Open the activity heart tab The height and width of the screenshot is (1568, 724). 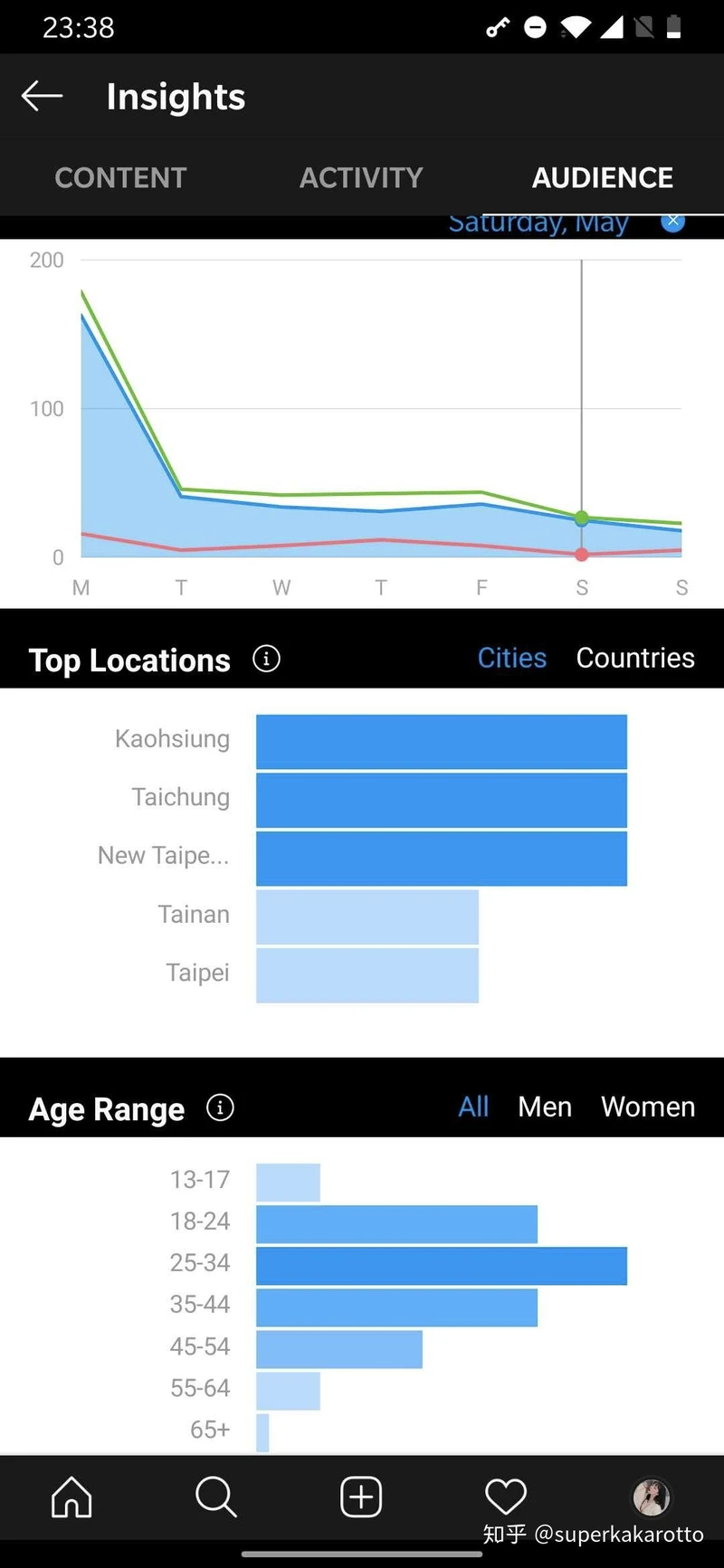tap(506, 1497)
